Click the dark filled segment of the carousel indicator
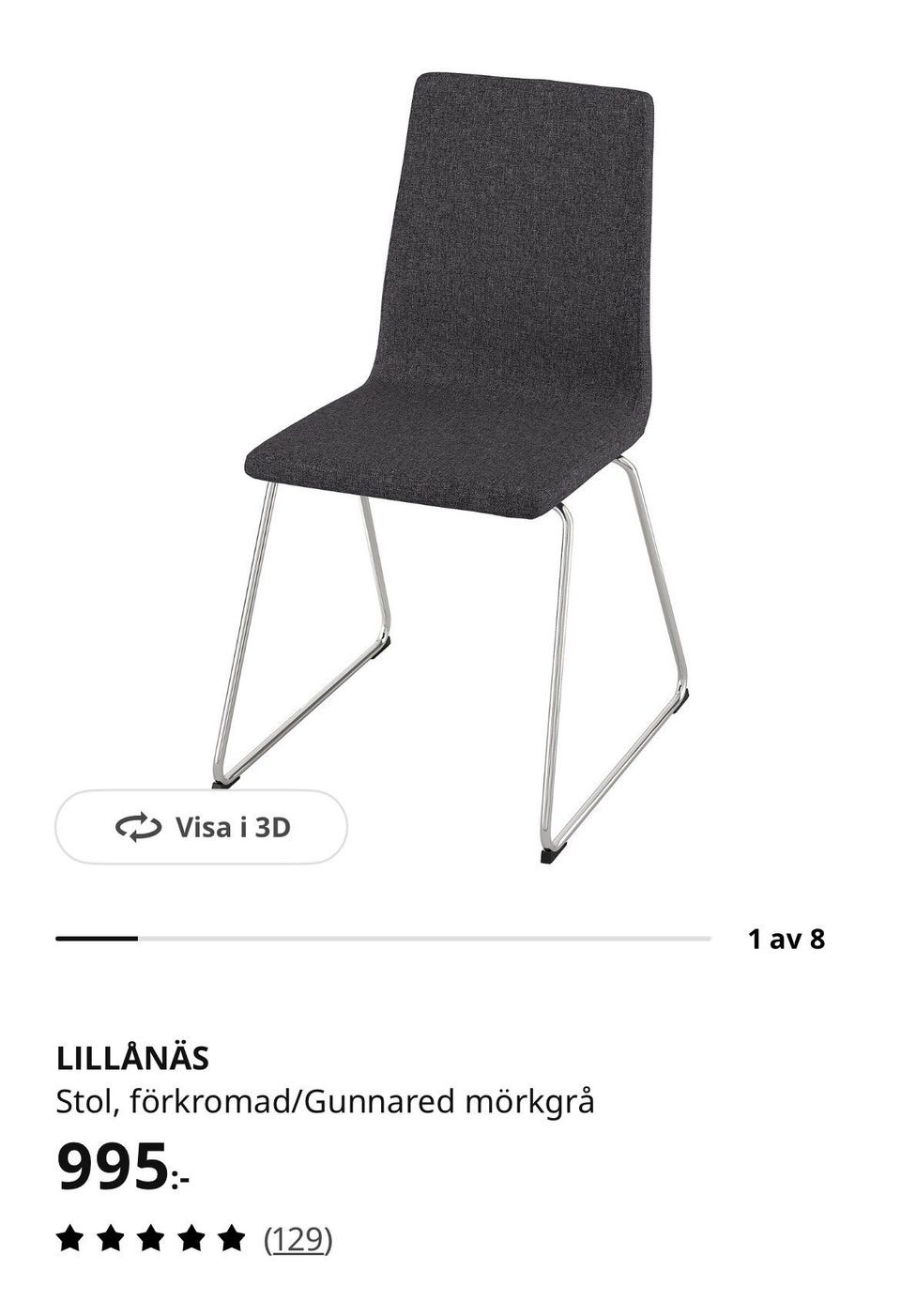901x1316 pixels. (x=97, y=937)
